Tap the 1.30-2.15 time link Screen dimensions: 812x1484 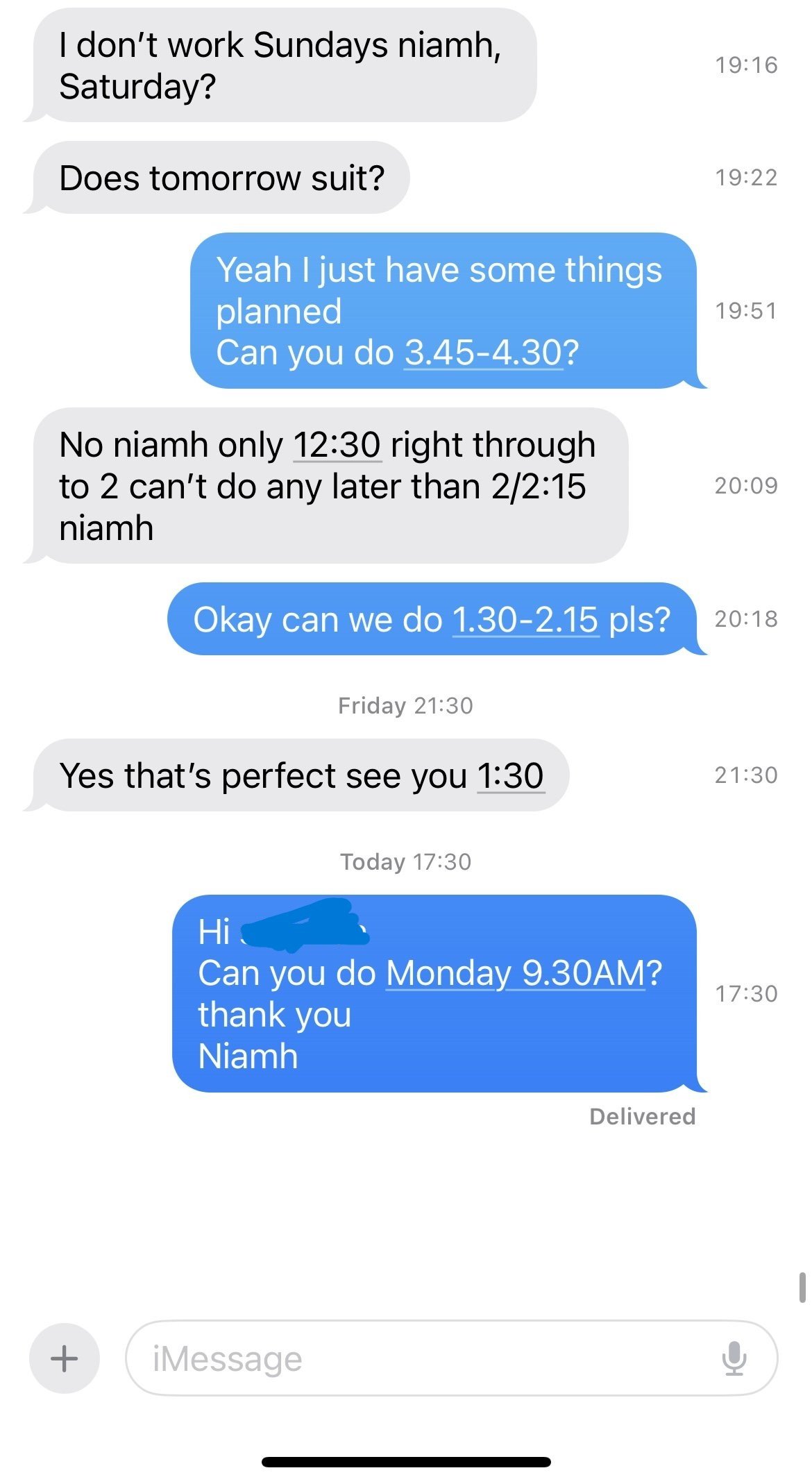[x=525, y=620]
